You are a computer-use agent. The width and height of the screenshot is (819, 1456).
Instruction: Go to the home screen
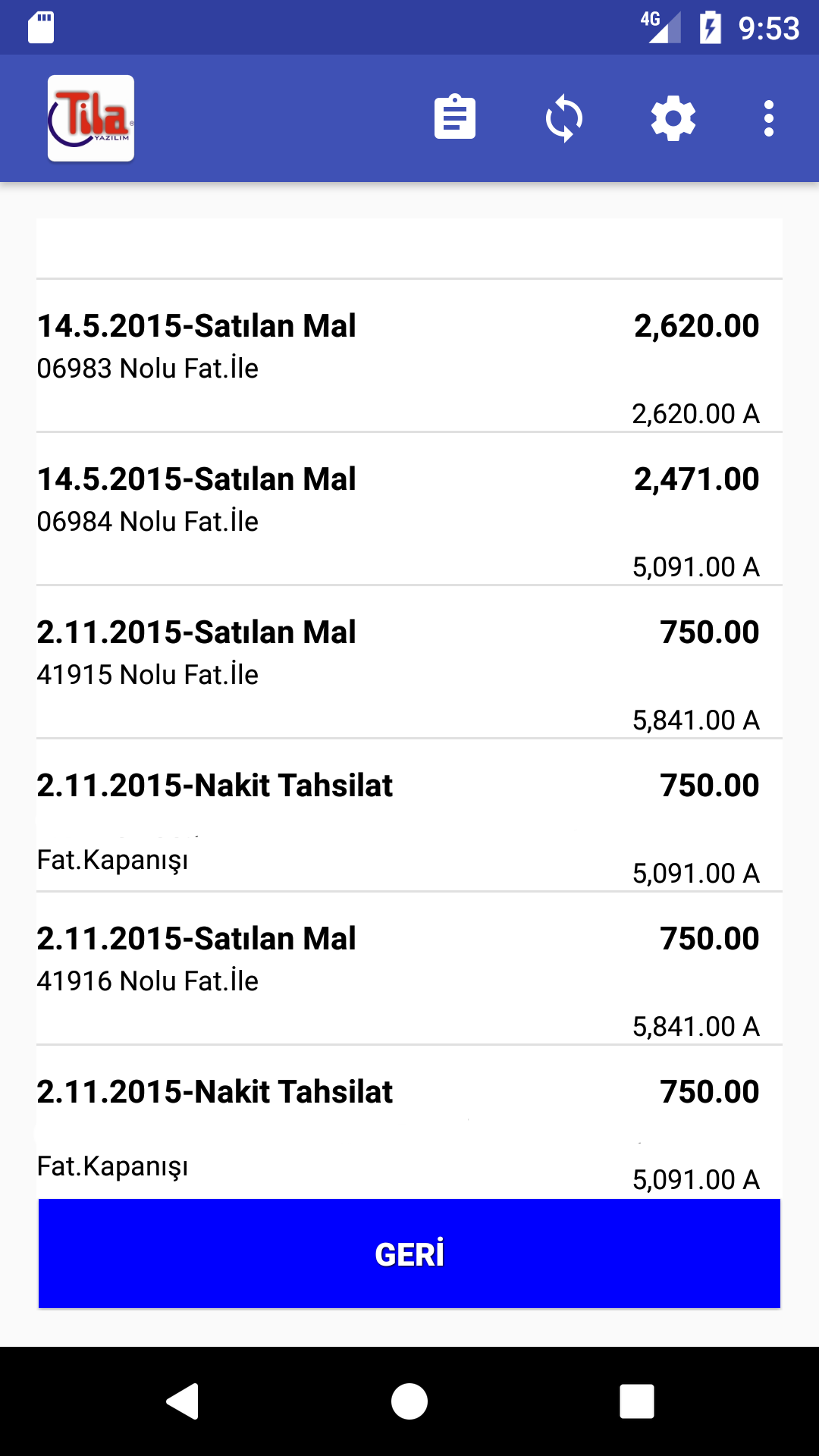(x=409, y=1401)
